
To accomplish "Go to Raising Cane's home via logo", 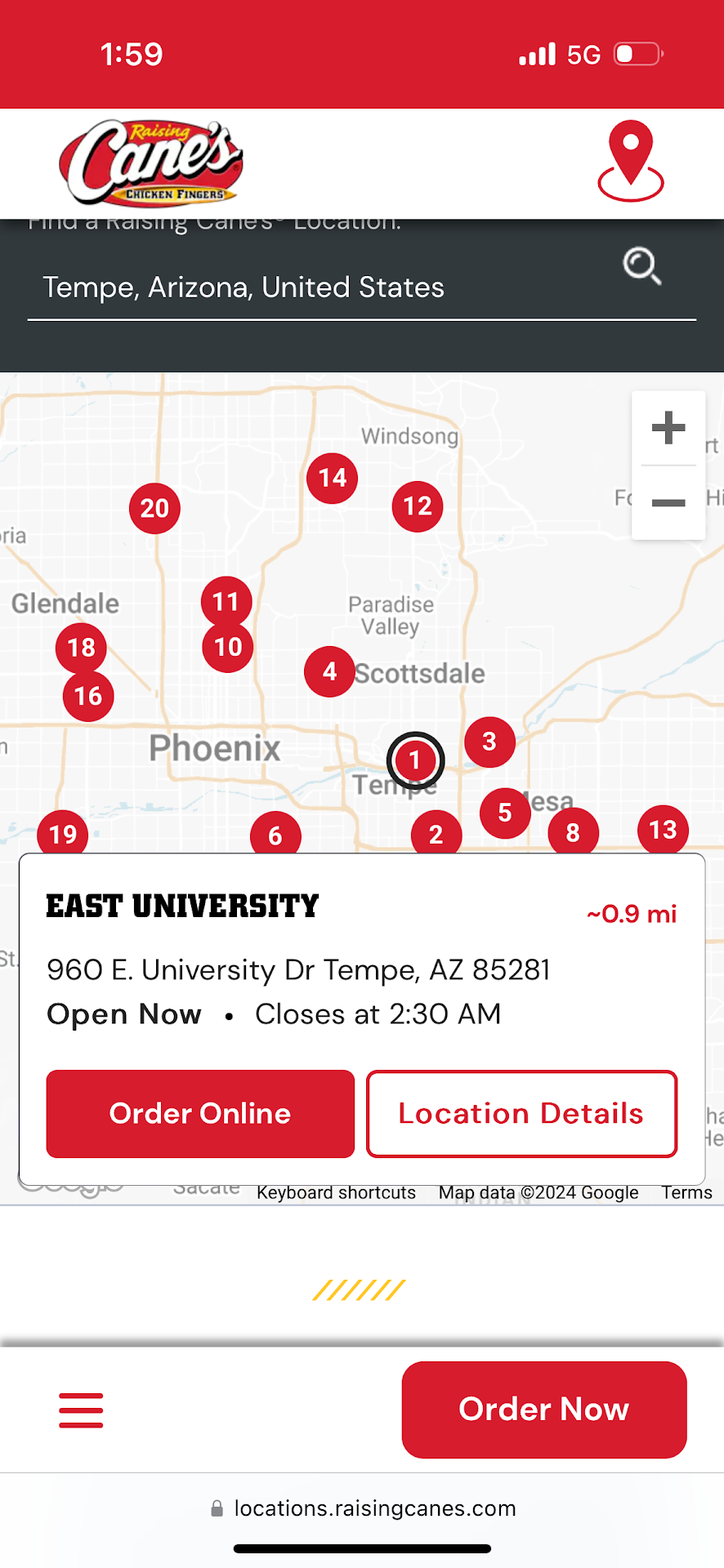I will click(151, 162).
